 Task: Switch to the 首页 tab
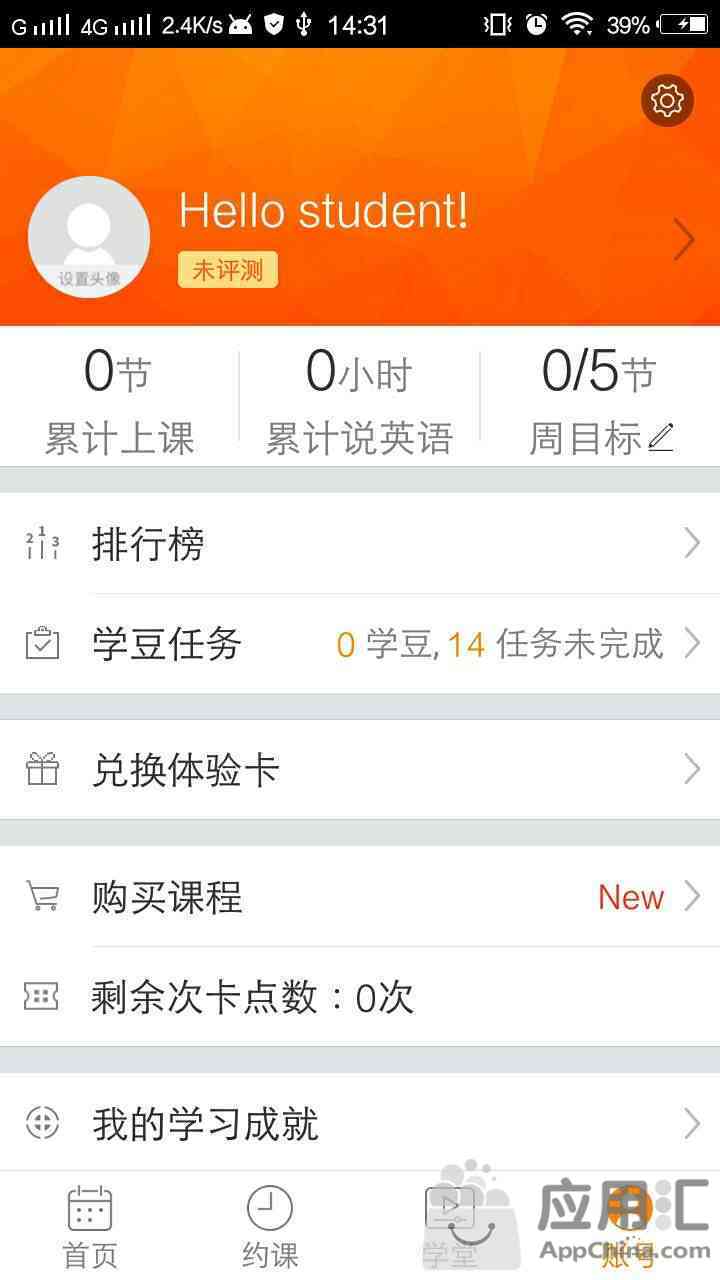click(x=90, y=1226)
